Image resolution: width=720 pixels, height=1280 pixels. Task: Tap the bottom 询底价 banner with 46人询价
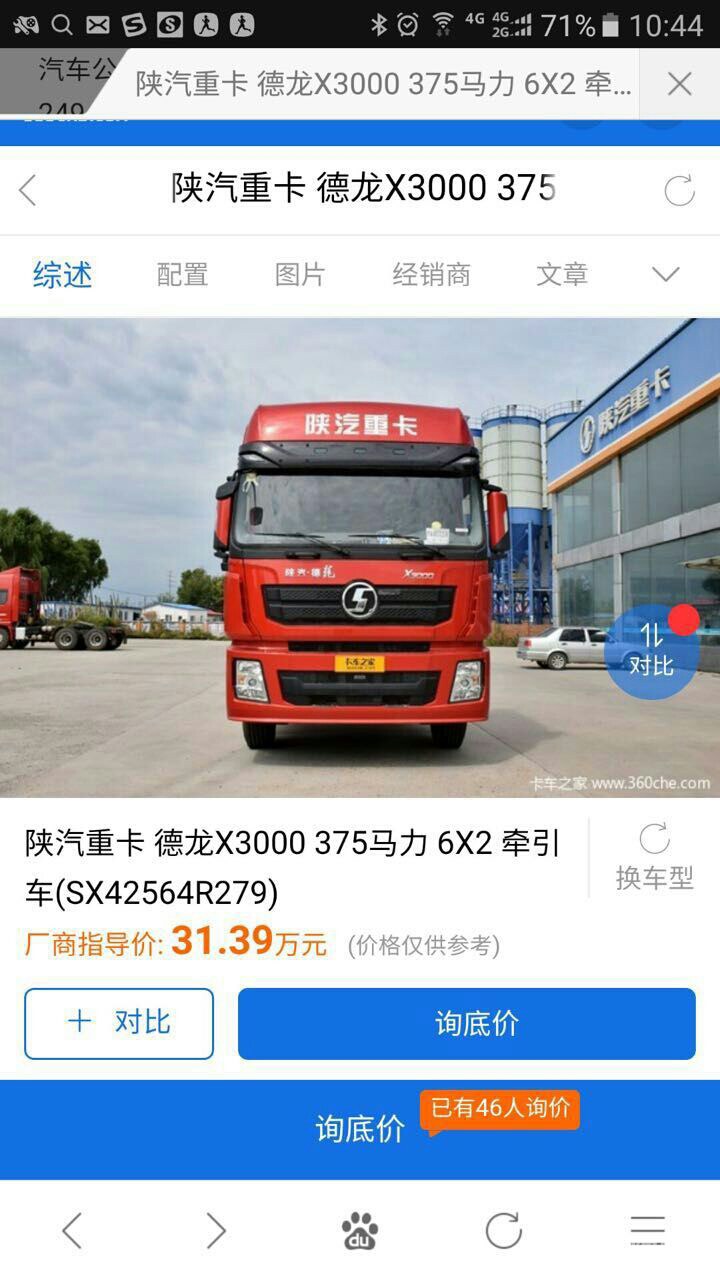click(360, 1129)
